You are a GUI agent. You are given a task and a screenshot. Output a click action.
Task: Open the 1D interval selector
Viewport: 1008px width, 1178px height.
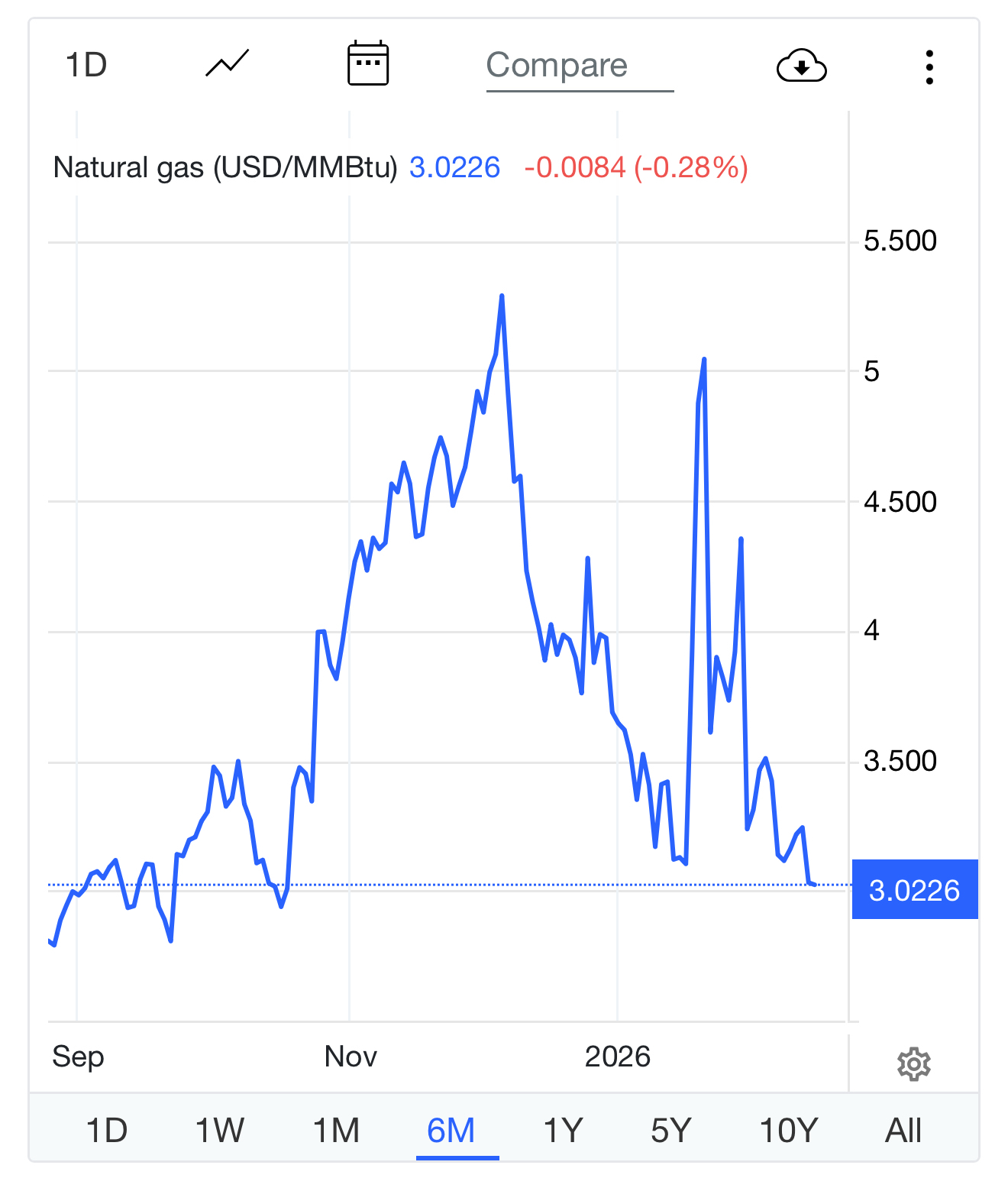(x=86, y=66)
